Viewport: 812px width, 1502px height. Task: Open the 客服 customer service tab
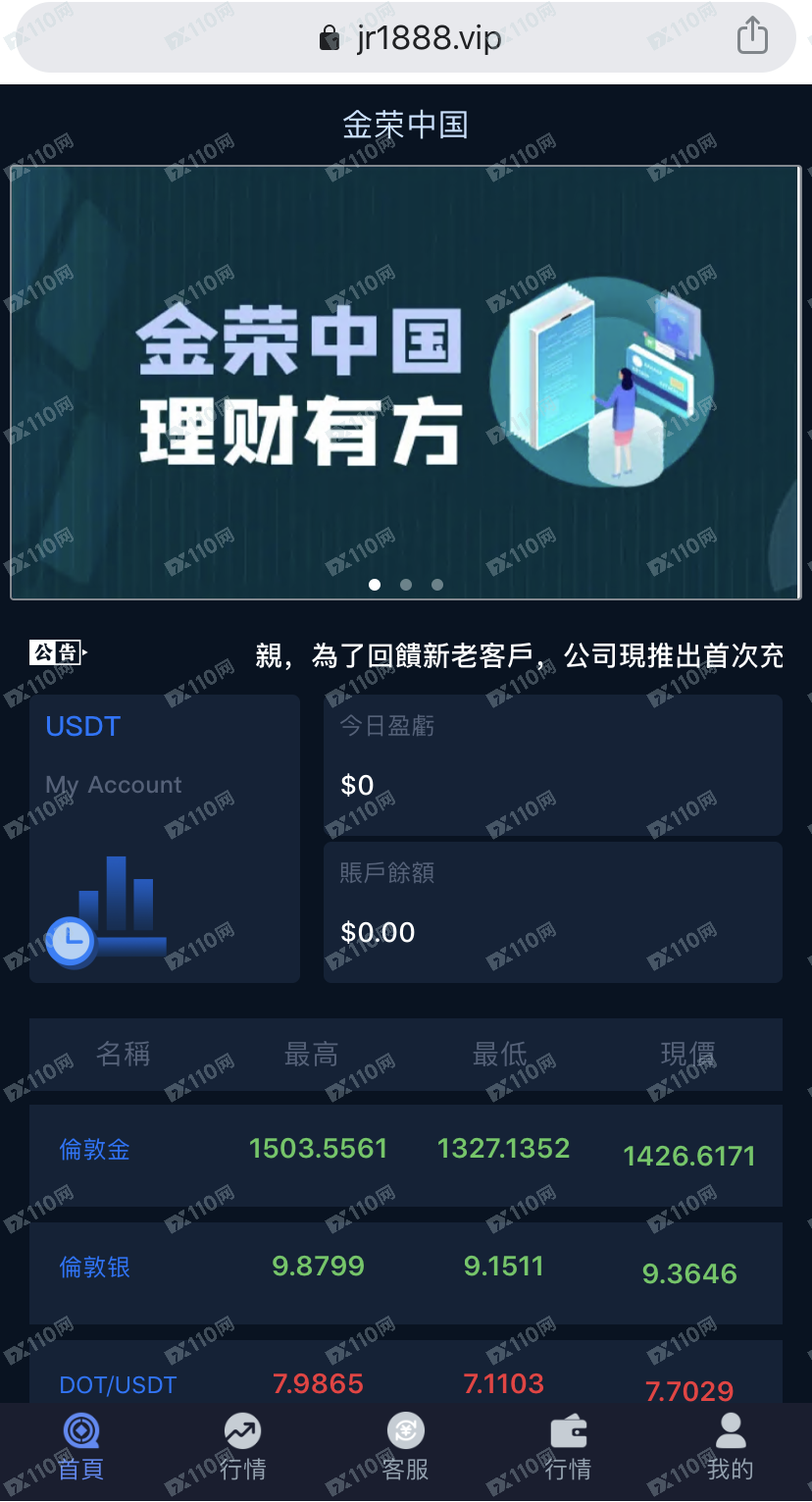tap(405, 1448)
